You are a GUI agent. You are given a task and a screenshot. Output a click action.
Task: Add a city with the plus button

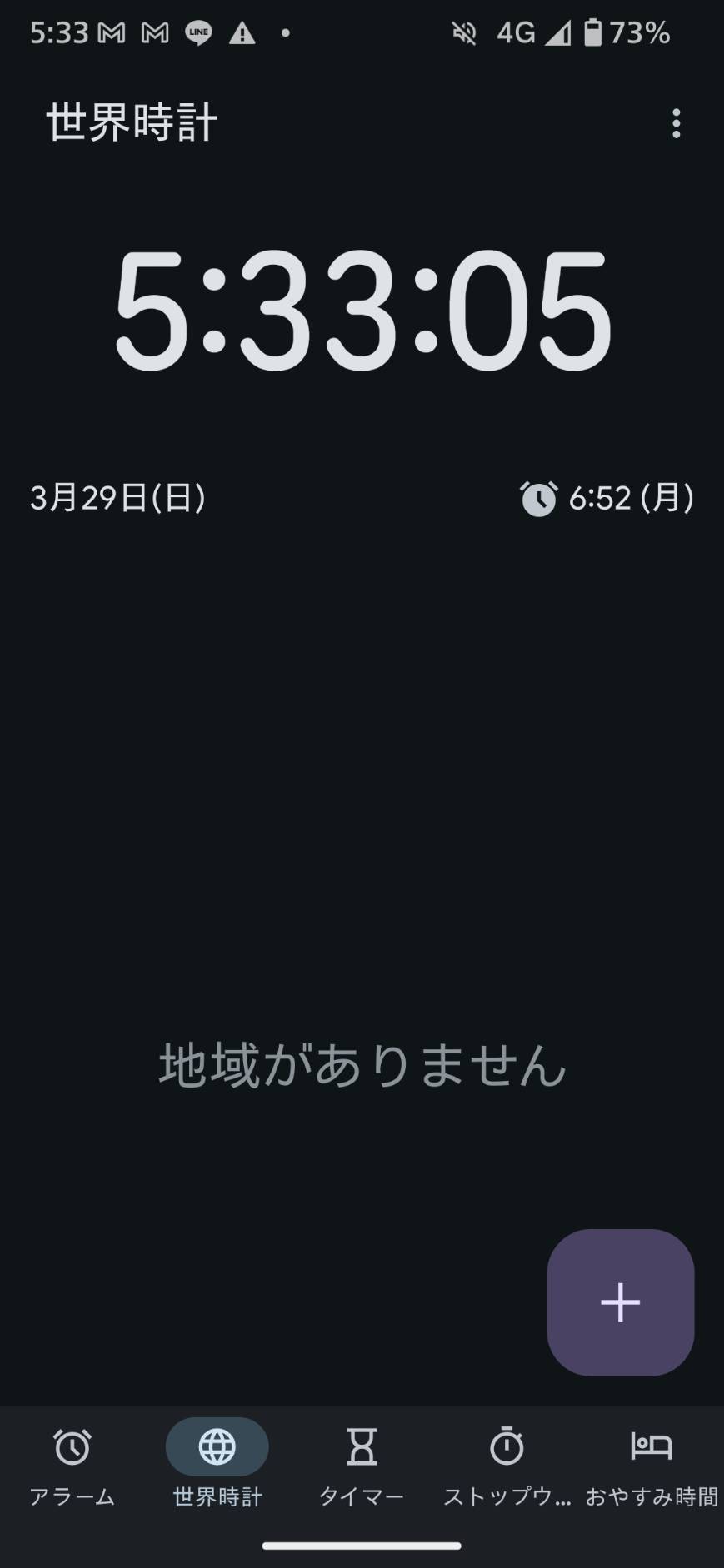tap(620, 1302)
